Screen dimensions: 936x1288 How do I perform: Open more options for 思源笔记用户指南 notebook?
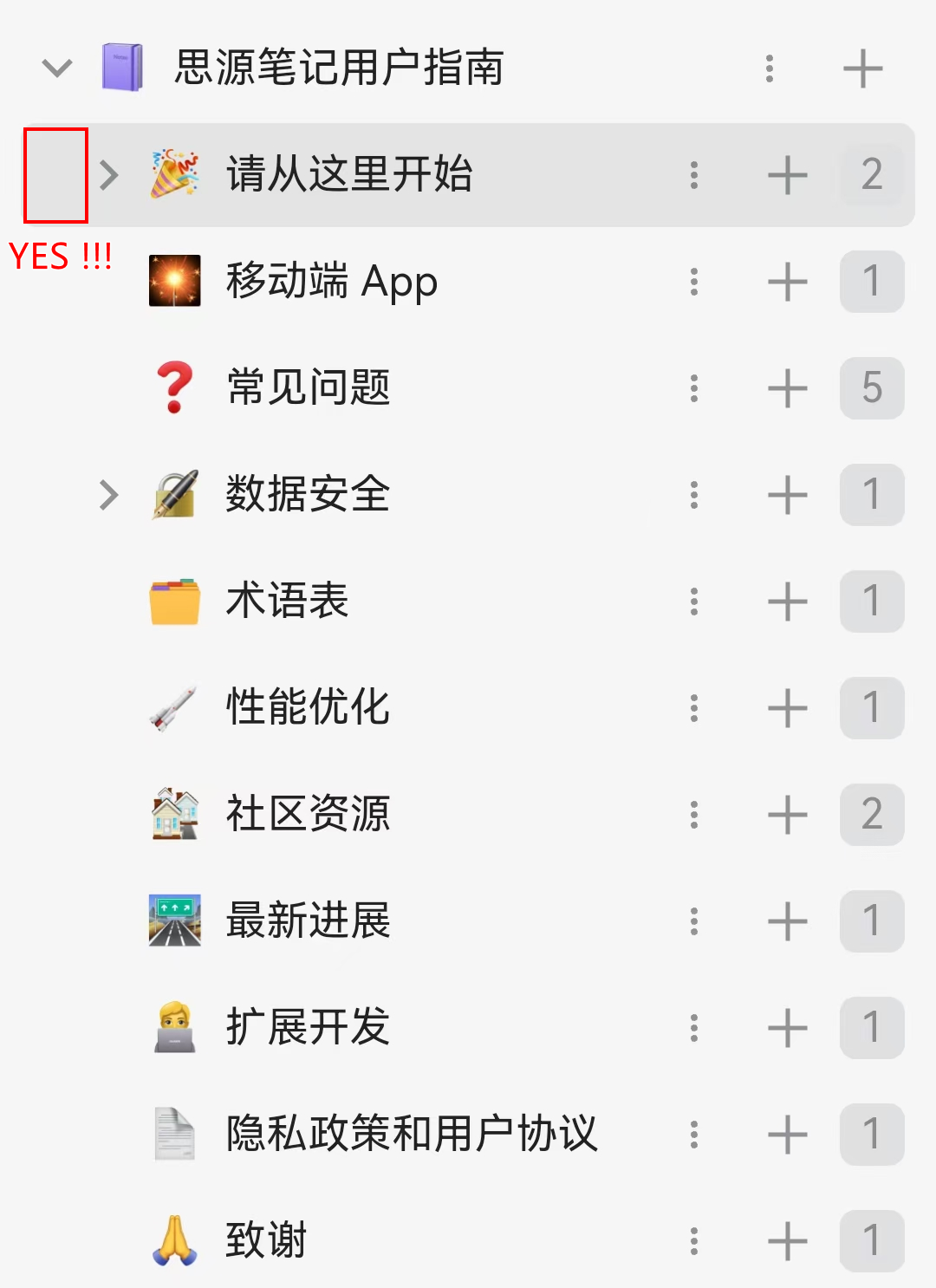tap(769, 68)
